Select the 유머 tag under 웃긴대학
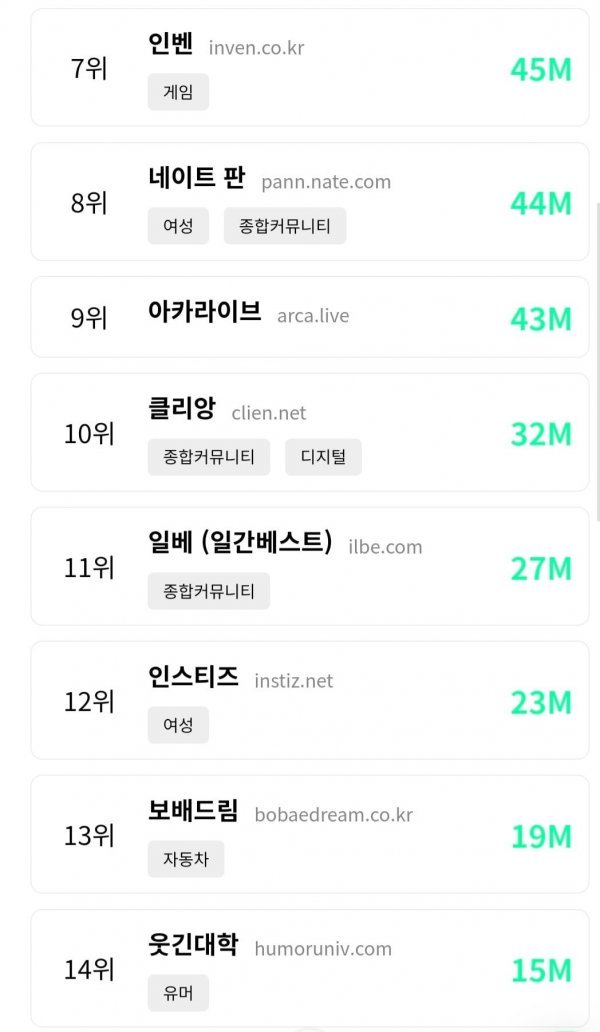 178,994
